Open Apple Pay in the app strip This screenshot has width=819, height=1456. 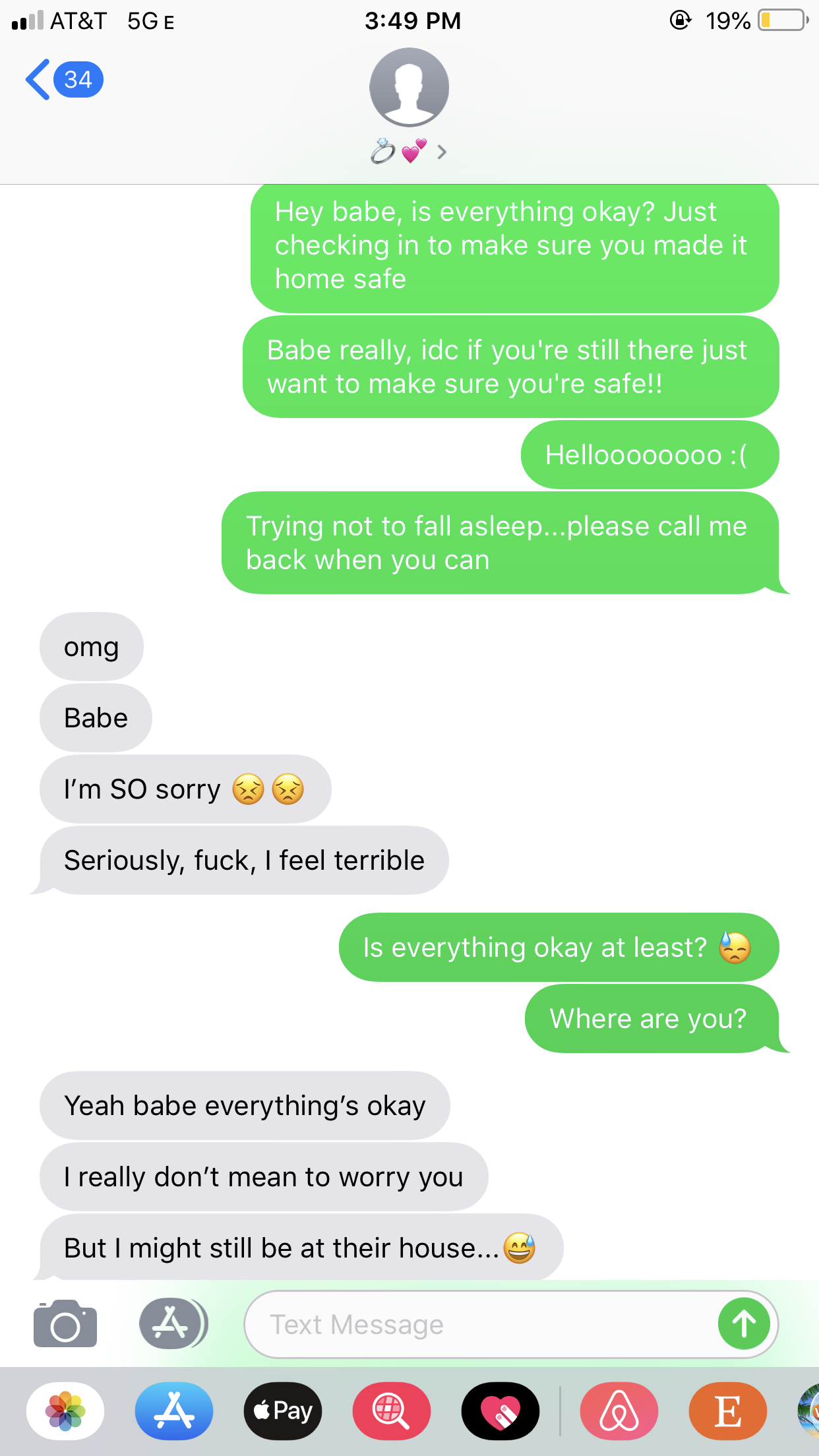click(x=283, y=1411)
